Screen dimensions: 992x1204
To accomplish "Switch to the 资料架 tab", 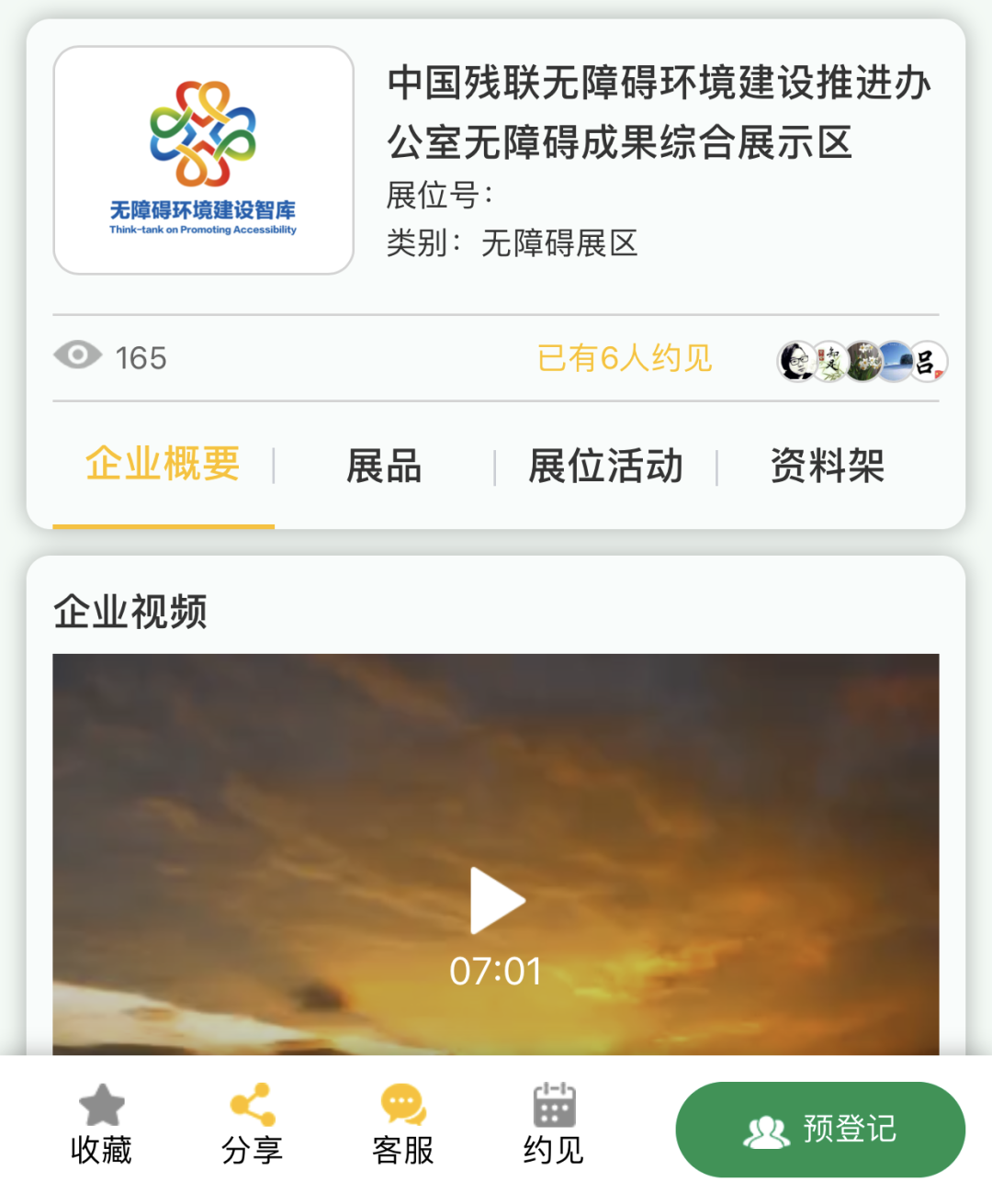I will tap(827, 466).
